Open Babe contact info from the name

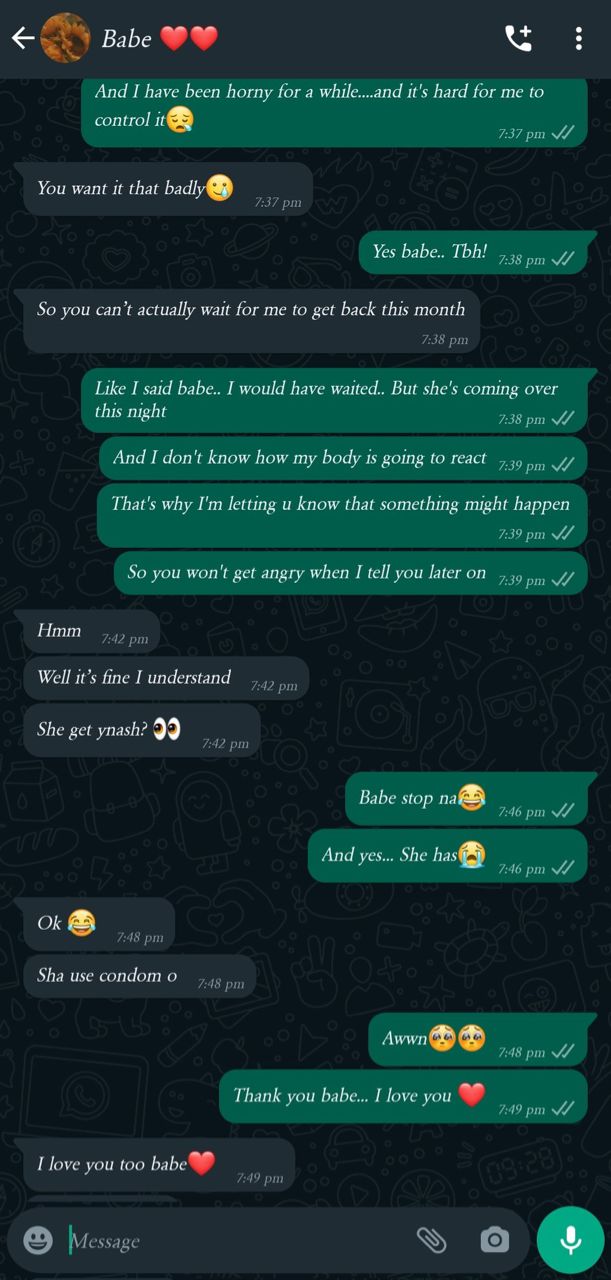[127, 39]
